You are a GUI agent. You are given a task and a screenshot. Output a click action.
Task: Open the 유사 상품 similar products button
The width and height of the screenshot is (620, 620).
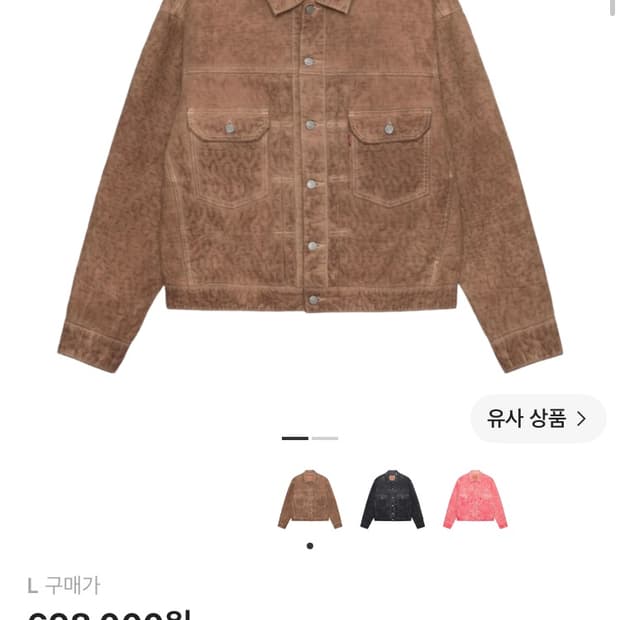[538, 419]
